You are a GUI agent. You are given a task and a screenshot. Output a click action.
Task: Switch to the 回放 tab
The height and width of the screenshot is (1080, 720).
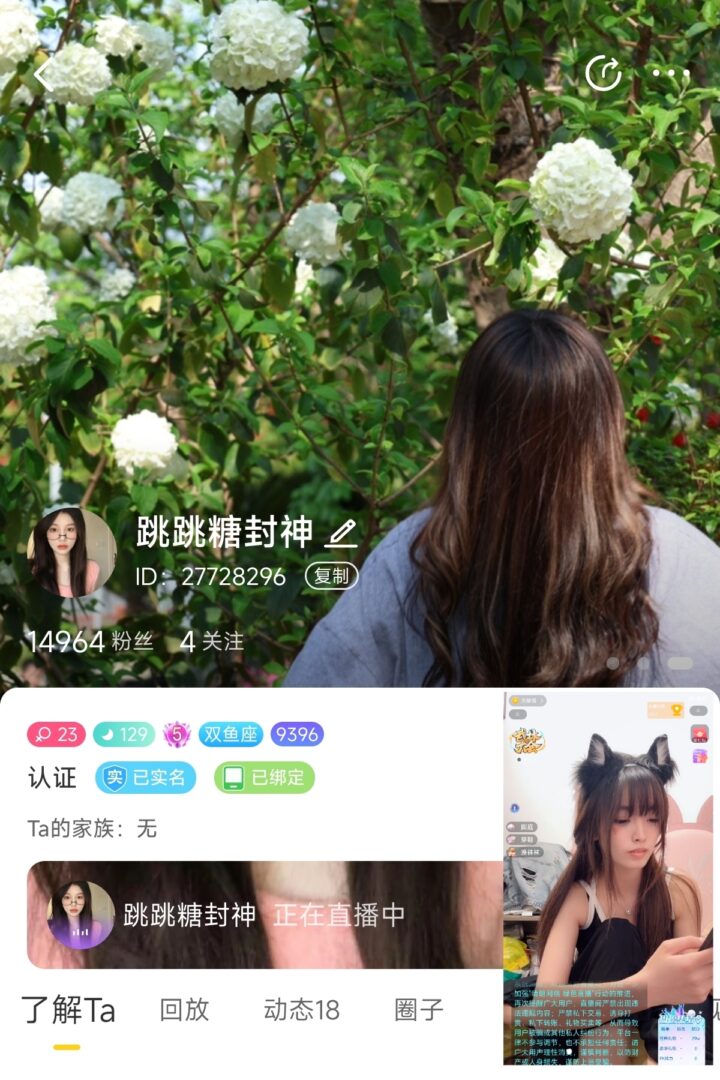184,1010
